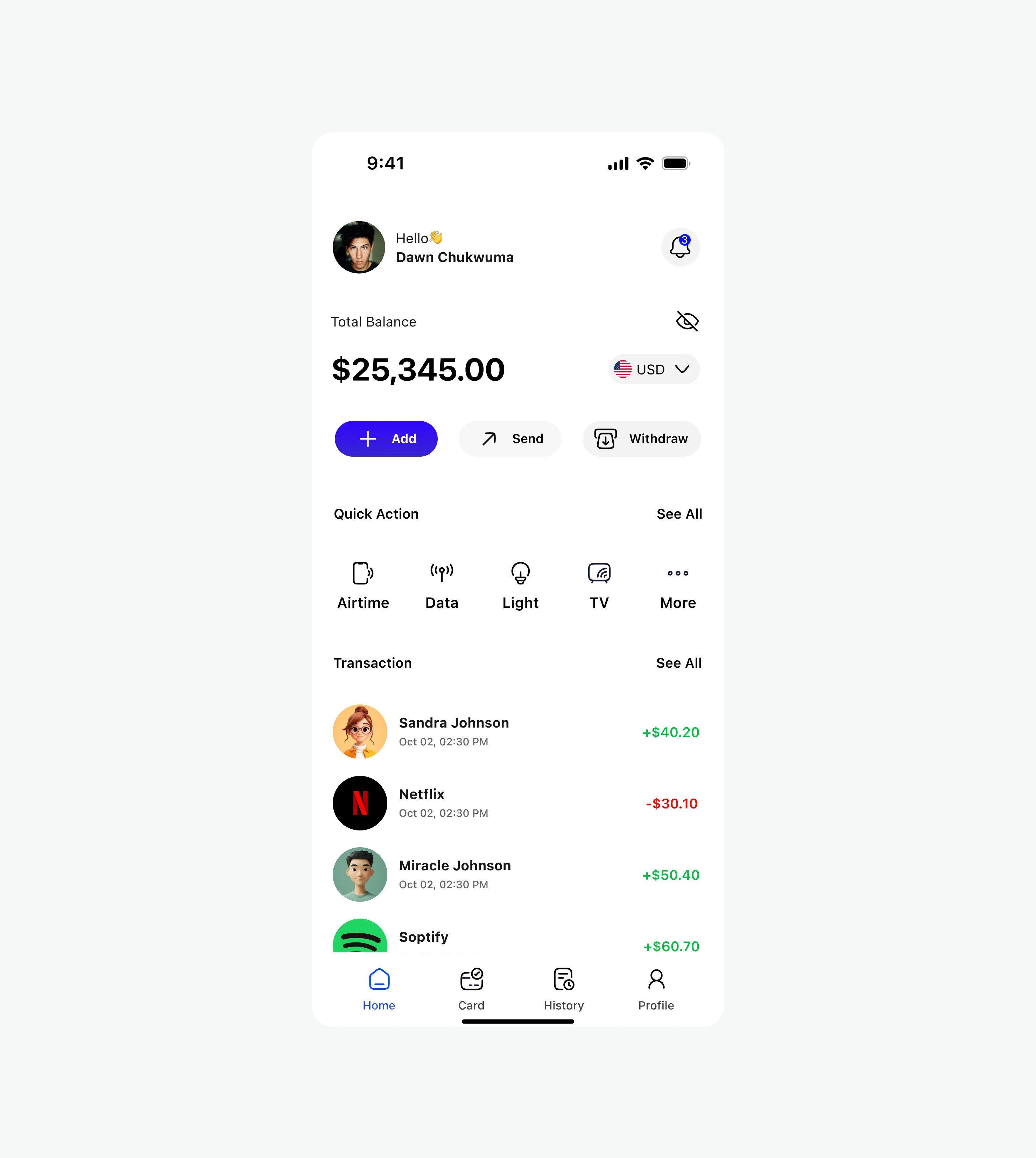This screenshot has width=1036, height=1158.
Task: See all transactions
Action: (x=678, y=663)
